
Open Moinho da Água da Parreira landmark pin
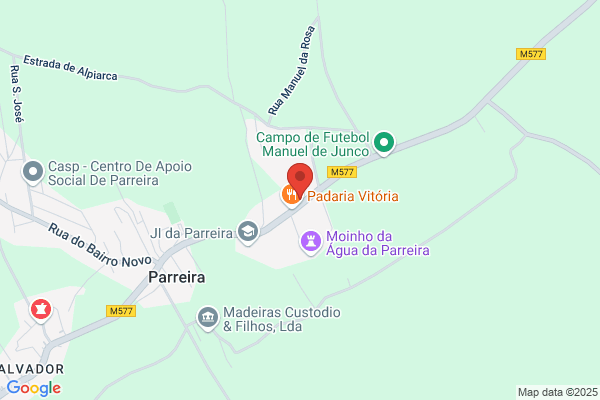pos(311,242)
